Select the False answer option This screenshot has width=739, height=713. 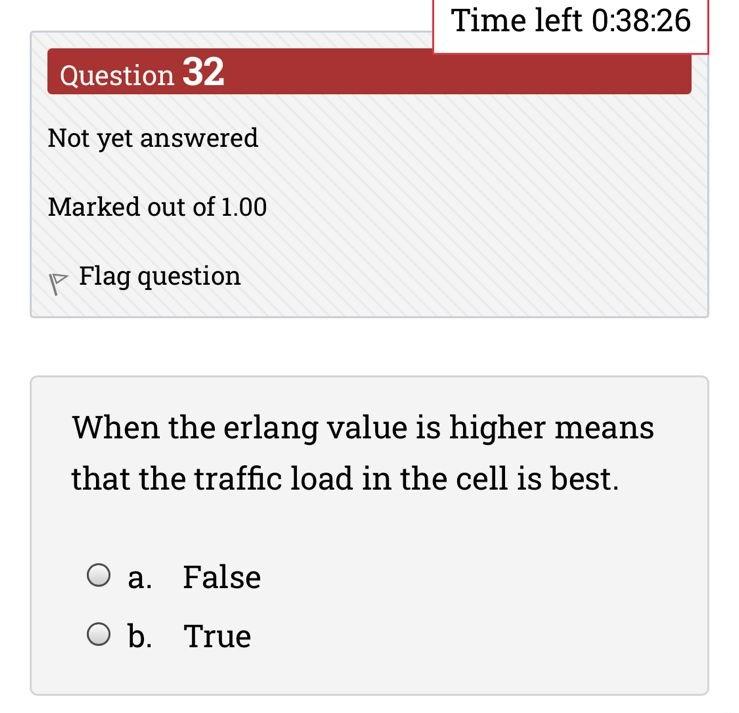coord(99,575)
